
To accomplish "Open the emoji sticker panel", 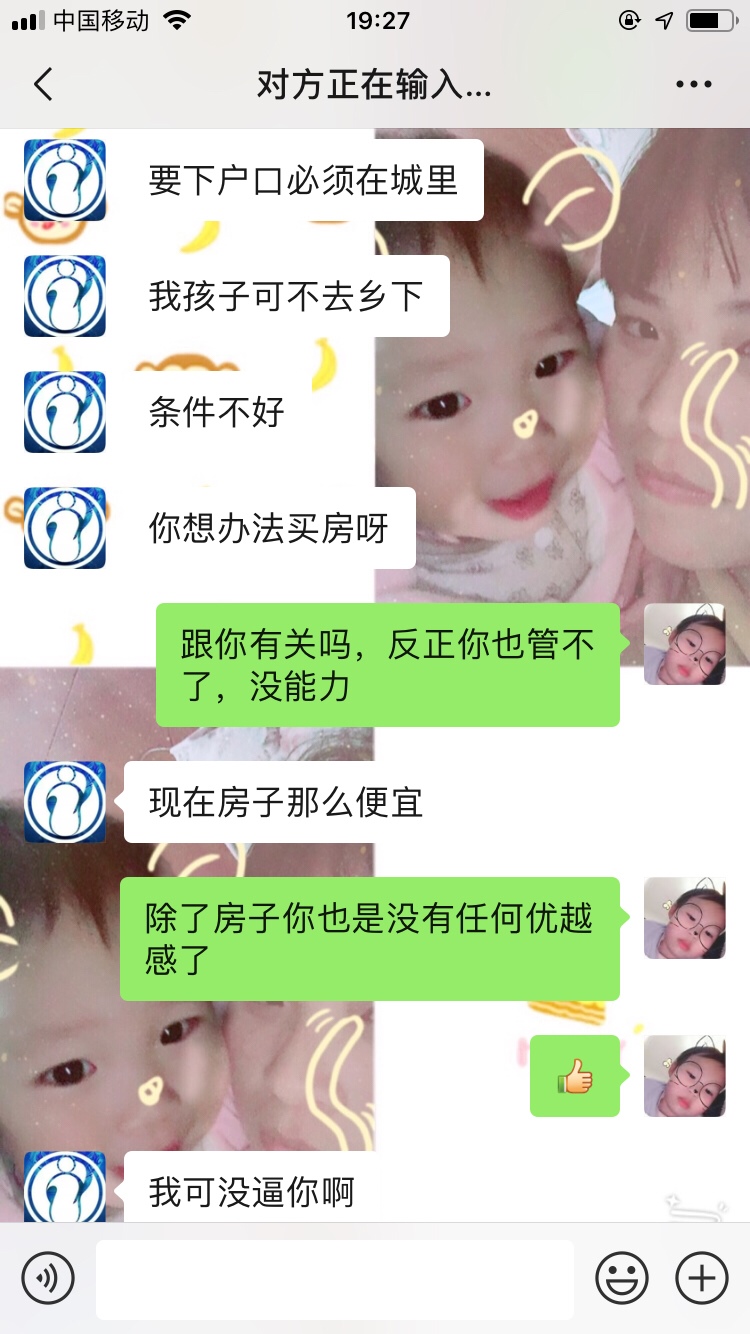I will [x=621, y=1278].
